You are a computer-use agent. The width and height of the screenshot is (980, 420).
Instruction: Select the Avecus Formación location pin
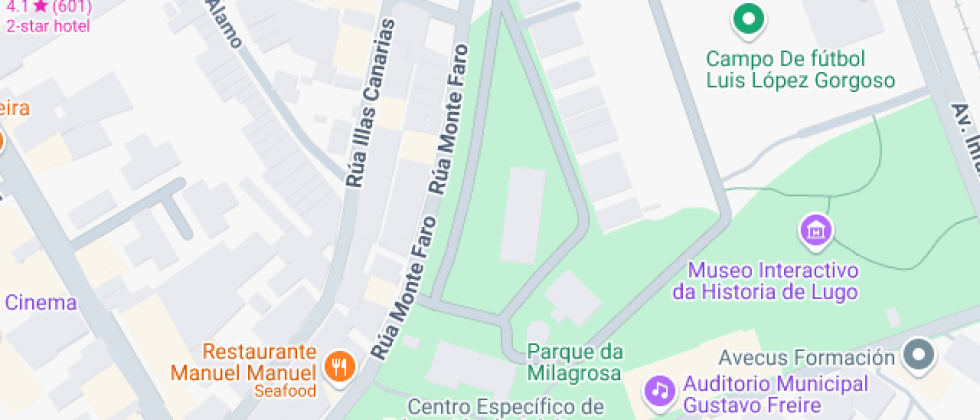pyautogui.click(x=920, y=355)
